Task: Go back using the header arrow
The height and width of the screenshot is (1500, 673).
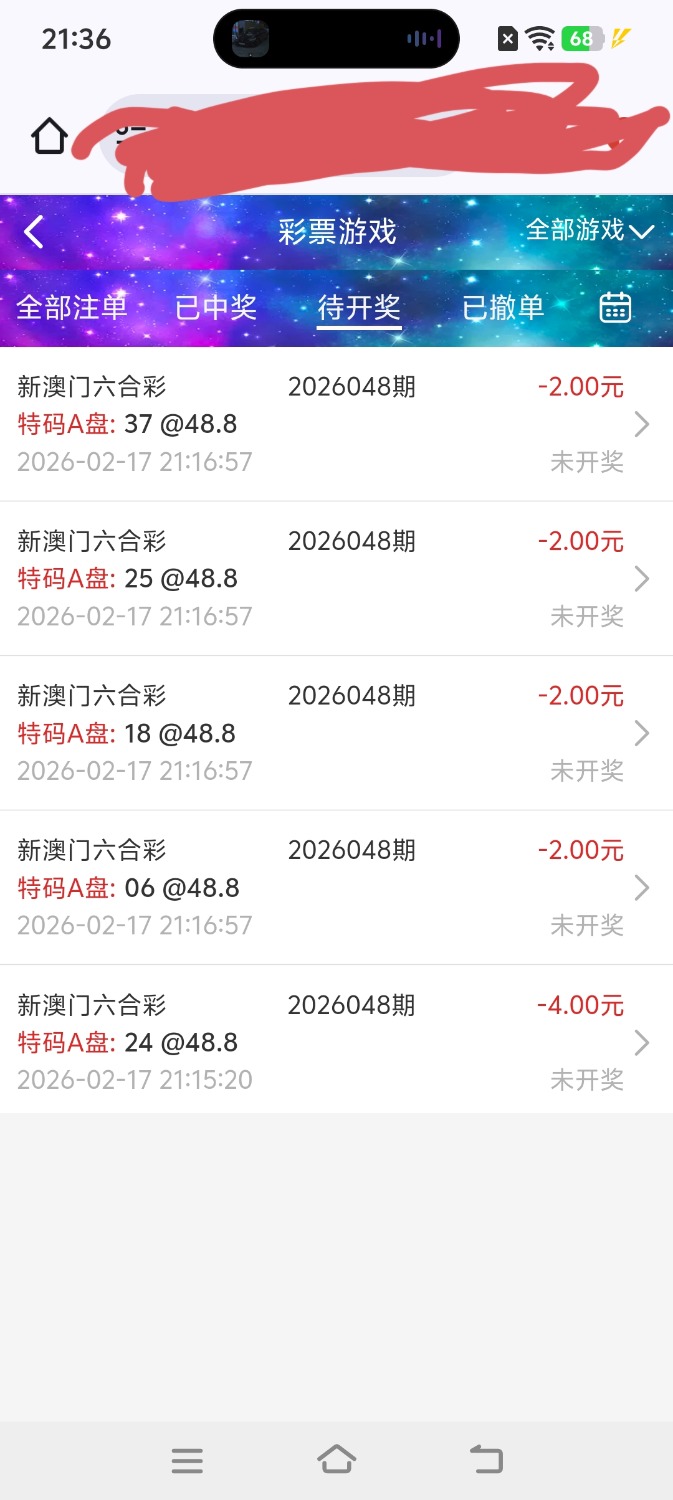Action: pyautogui.click(x=35, y=232)
